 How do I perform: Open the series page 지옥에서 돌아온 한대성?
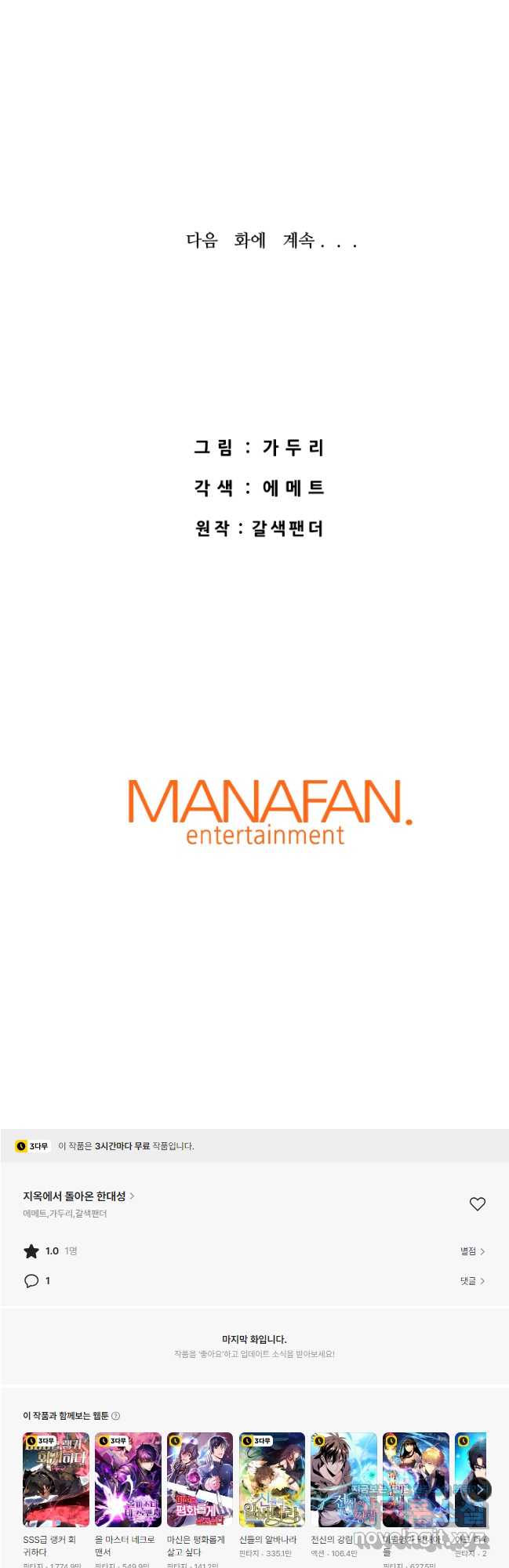click(78, 1196)
